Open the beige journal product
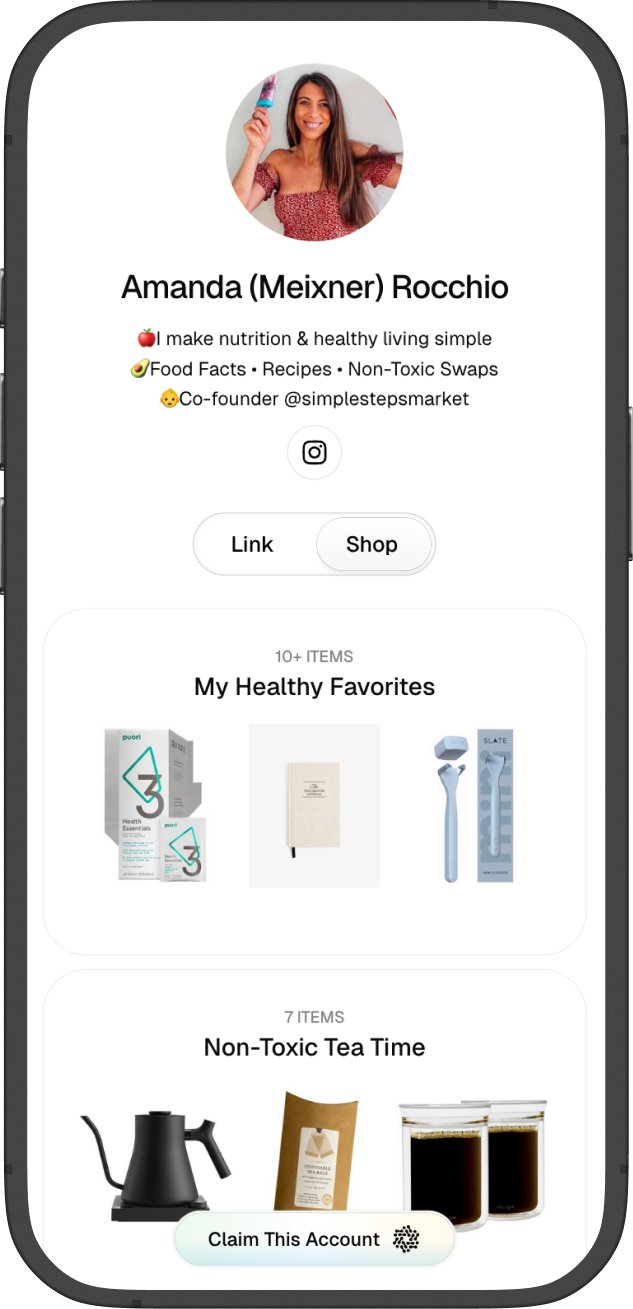 (314, 805)
